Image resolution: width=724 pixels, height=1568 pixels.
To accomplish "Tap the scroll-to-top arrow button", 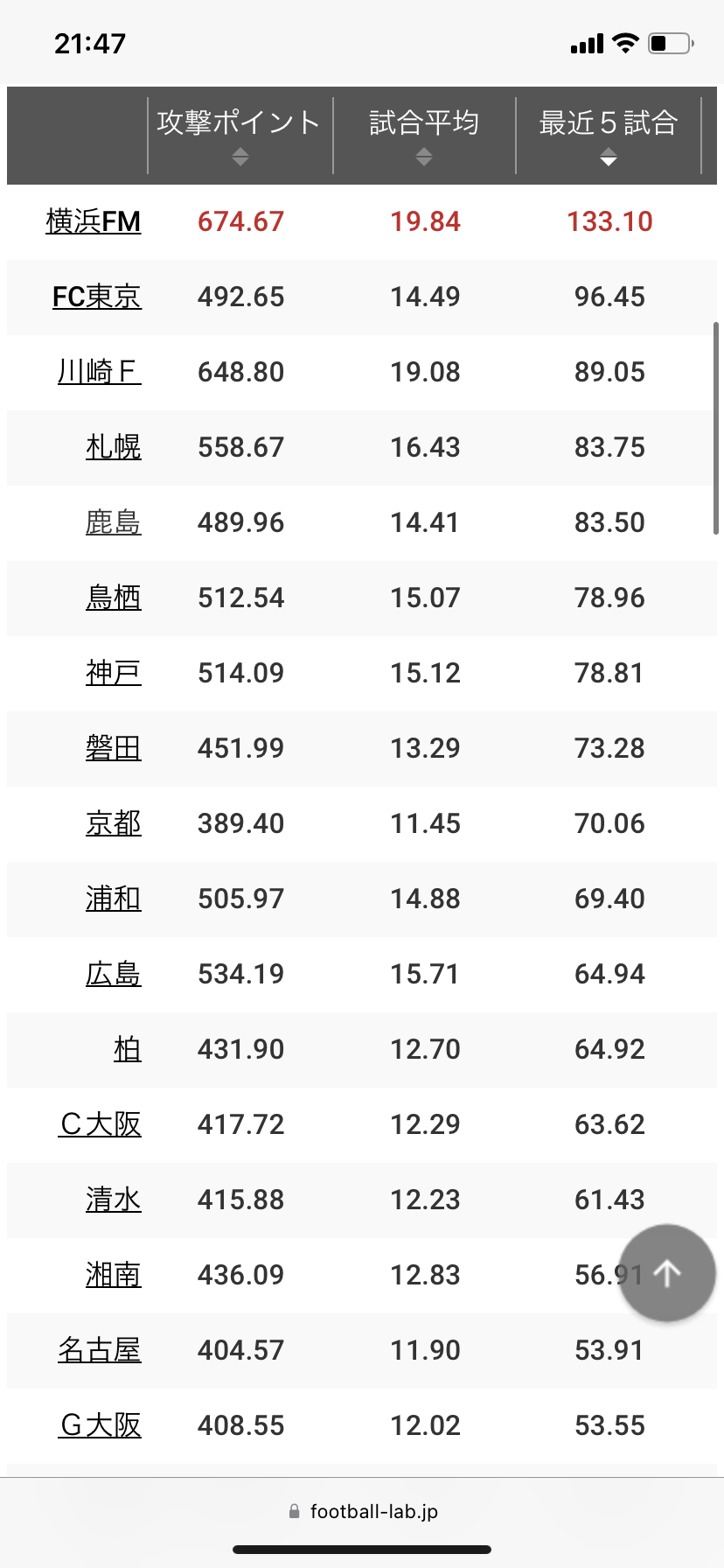I will point(667,1273).
